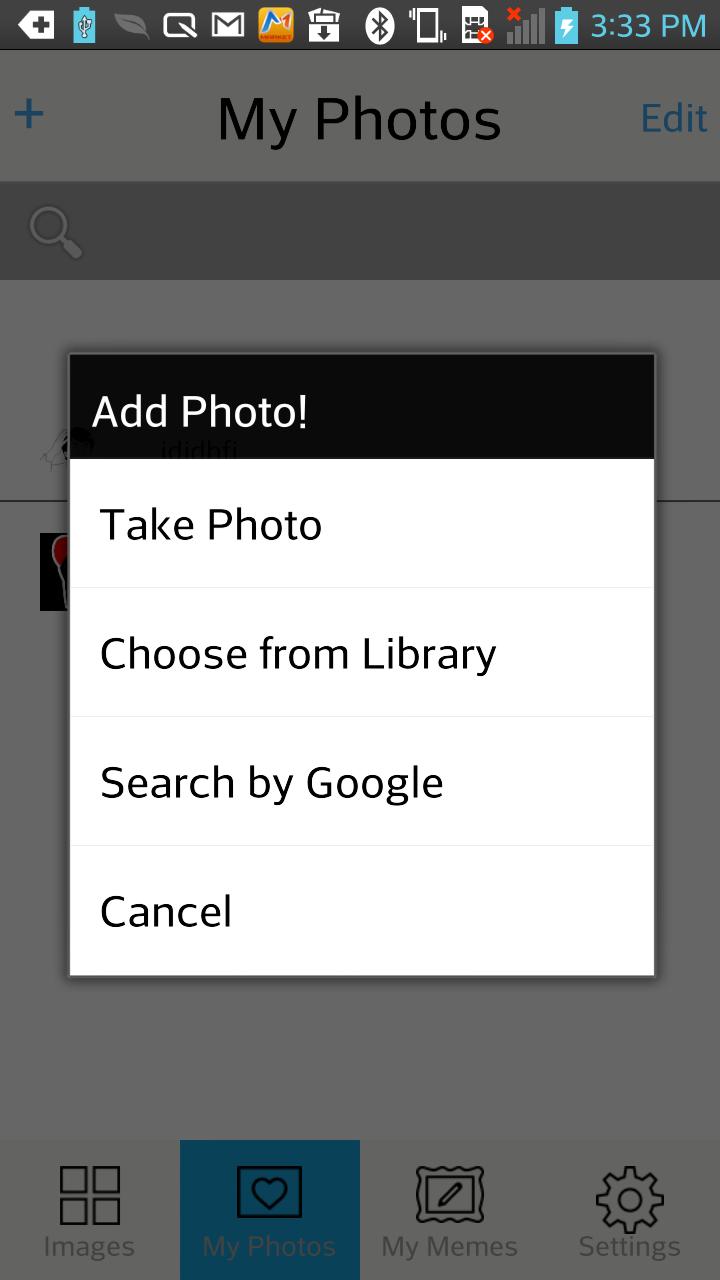This screenshot has height=1280, width=720.
Task: Select Search by Google
Action: [361, 782]
